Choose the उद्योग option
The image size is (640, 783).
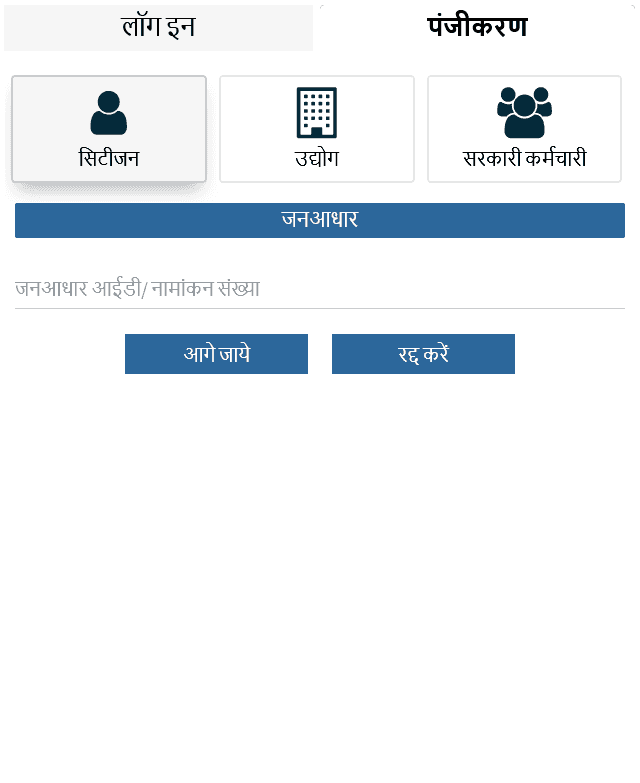pyautogui.click(x=316, y=130)
